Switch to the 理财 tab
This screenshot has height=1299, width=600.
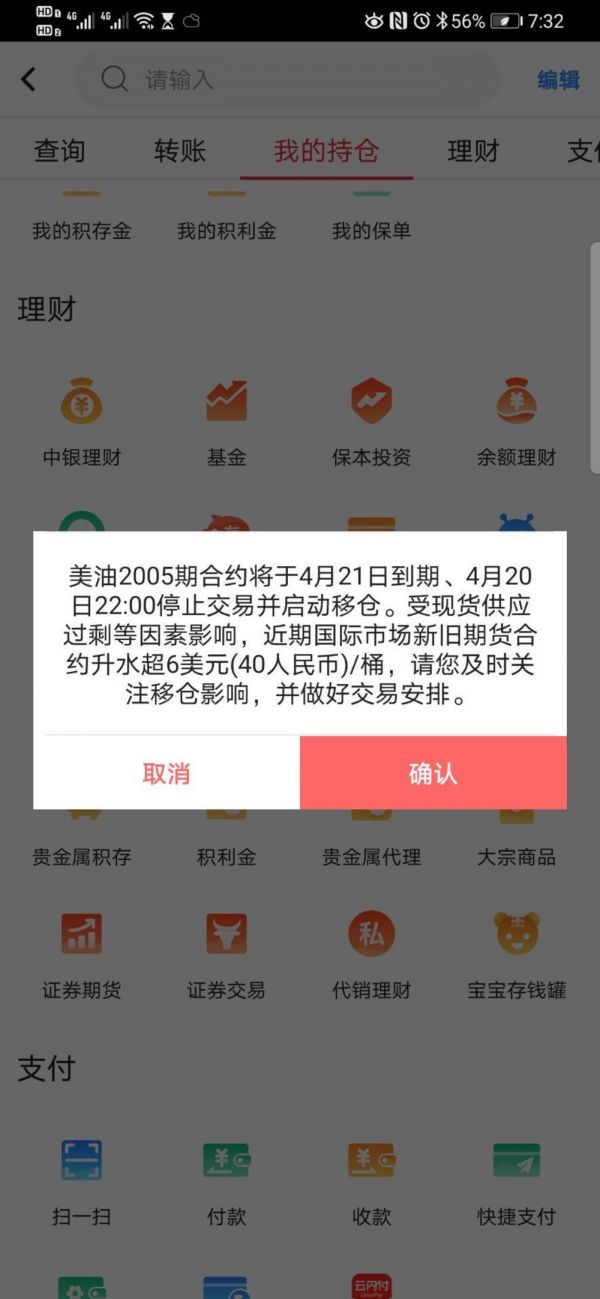473,151
